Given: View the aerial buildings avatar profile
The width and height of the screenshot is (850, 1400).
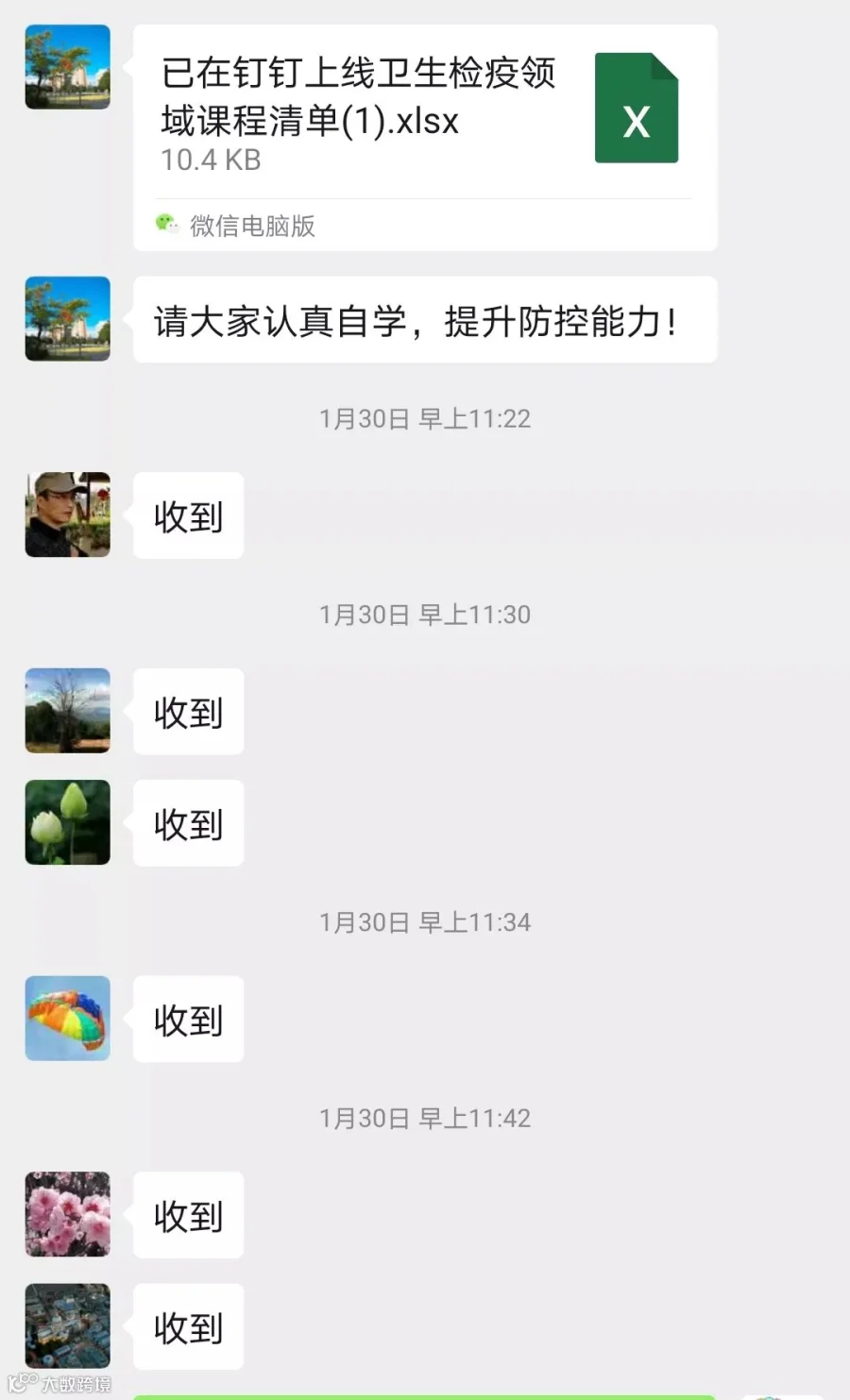Looking at the screenshot, I should pyautogui.click(x=67, y=1326).
